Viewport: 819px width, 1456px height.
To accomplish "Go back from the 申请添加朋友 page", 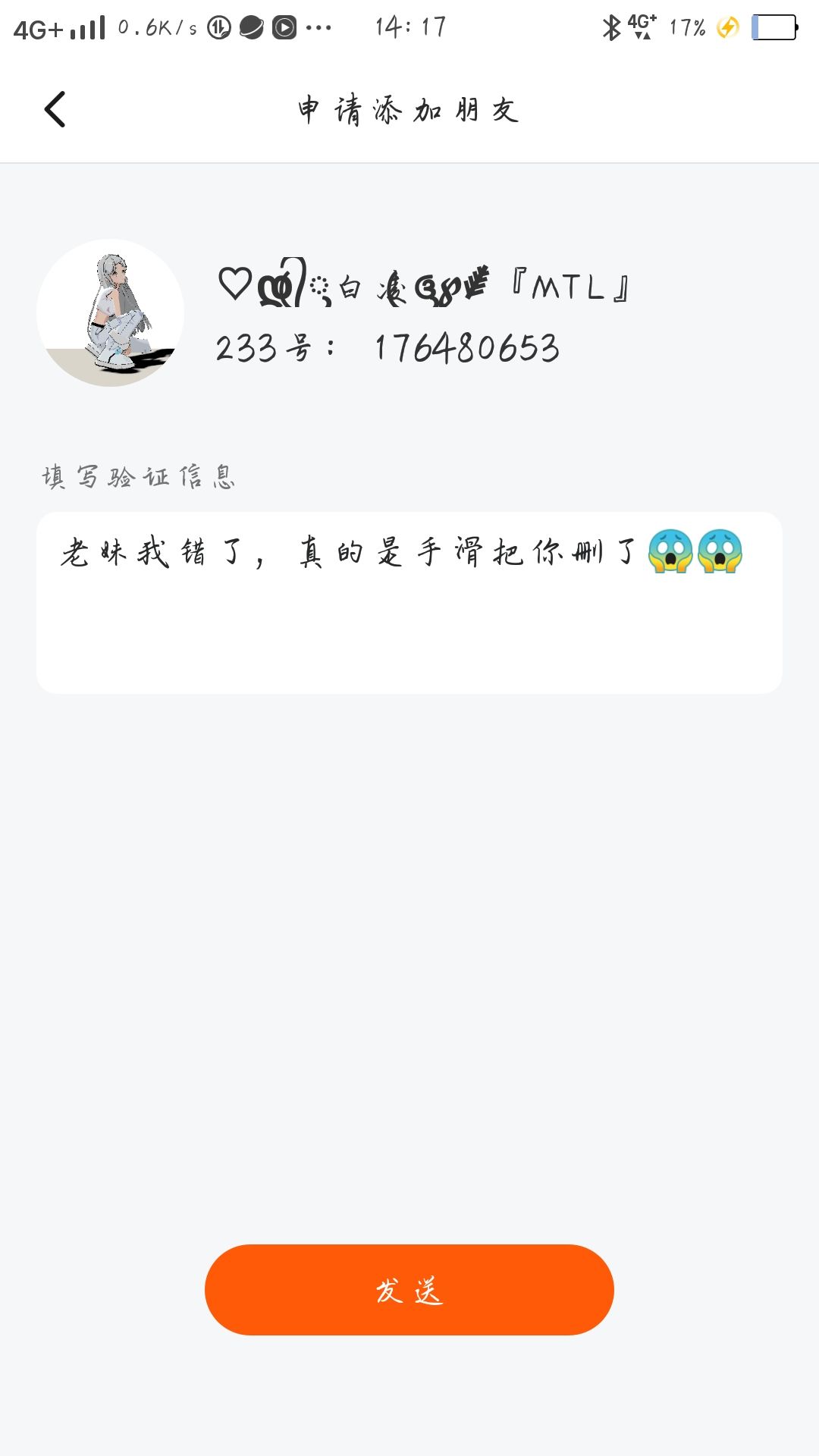I will pyautogui.click(x=55, y=109).
